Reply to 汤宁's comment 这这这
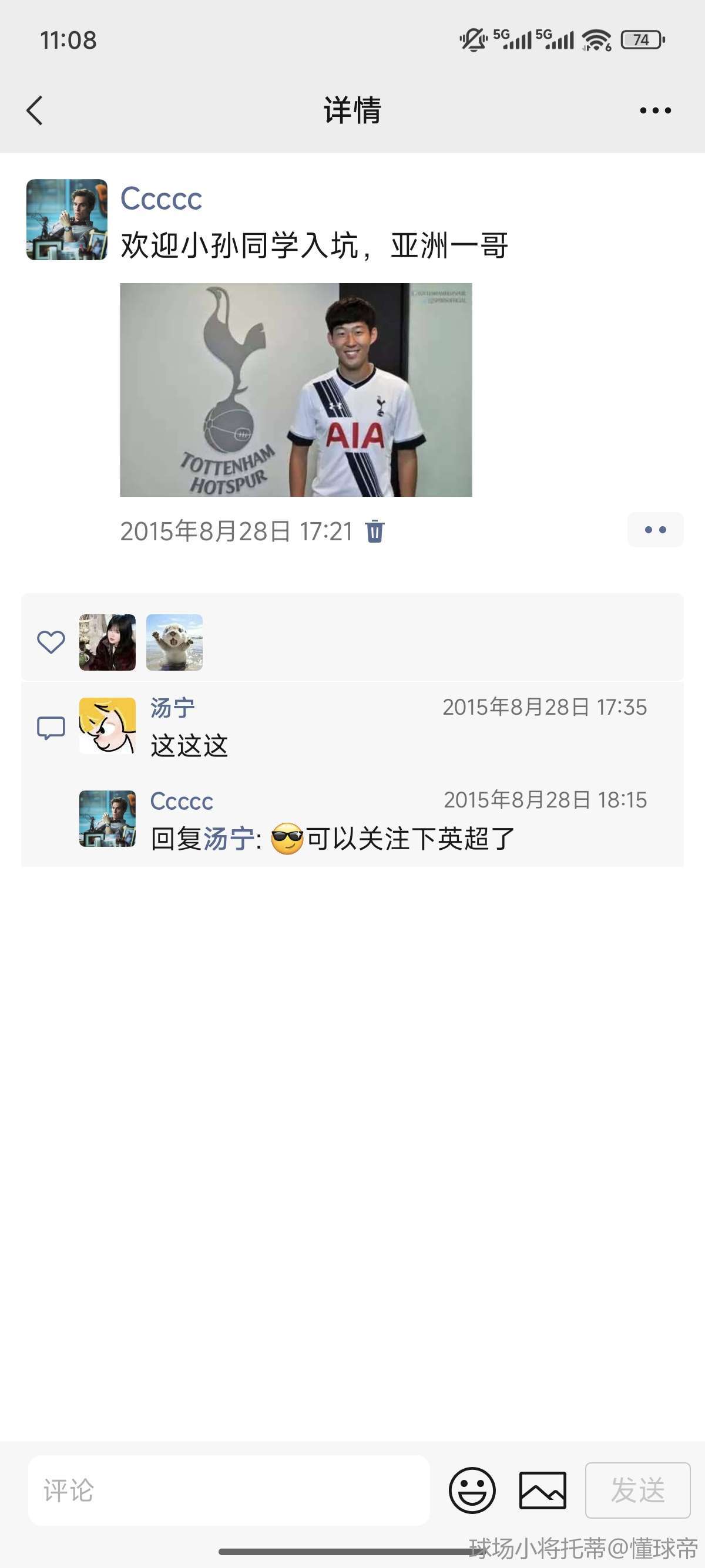The height and width of the screenshot is (1568, 705). pyautogui.click(x=189, y=746)
